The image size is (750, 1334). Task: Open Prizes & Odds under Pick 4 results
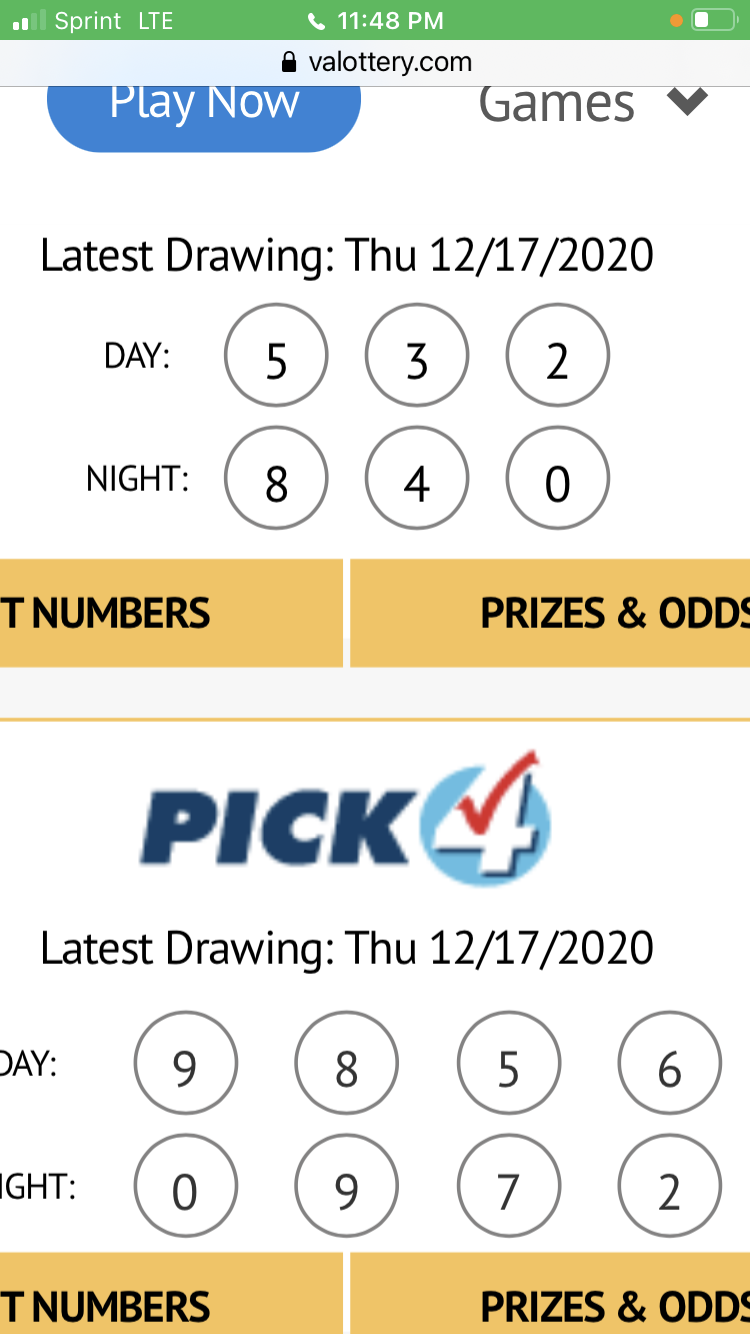pos(550,1293)
